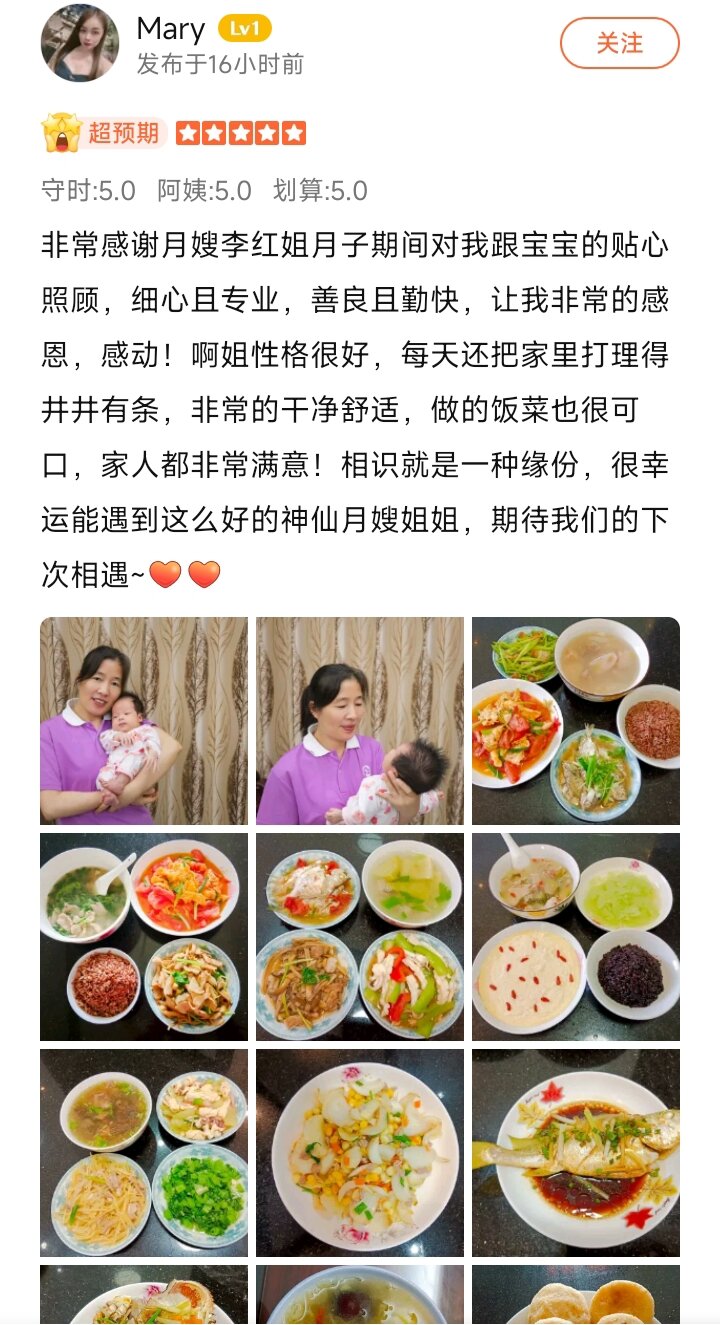Viewport: 720px width, 1325px height.
Task: Open the steamed fish photo
Action: (576, 1152)
